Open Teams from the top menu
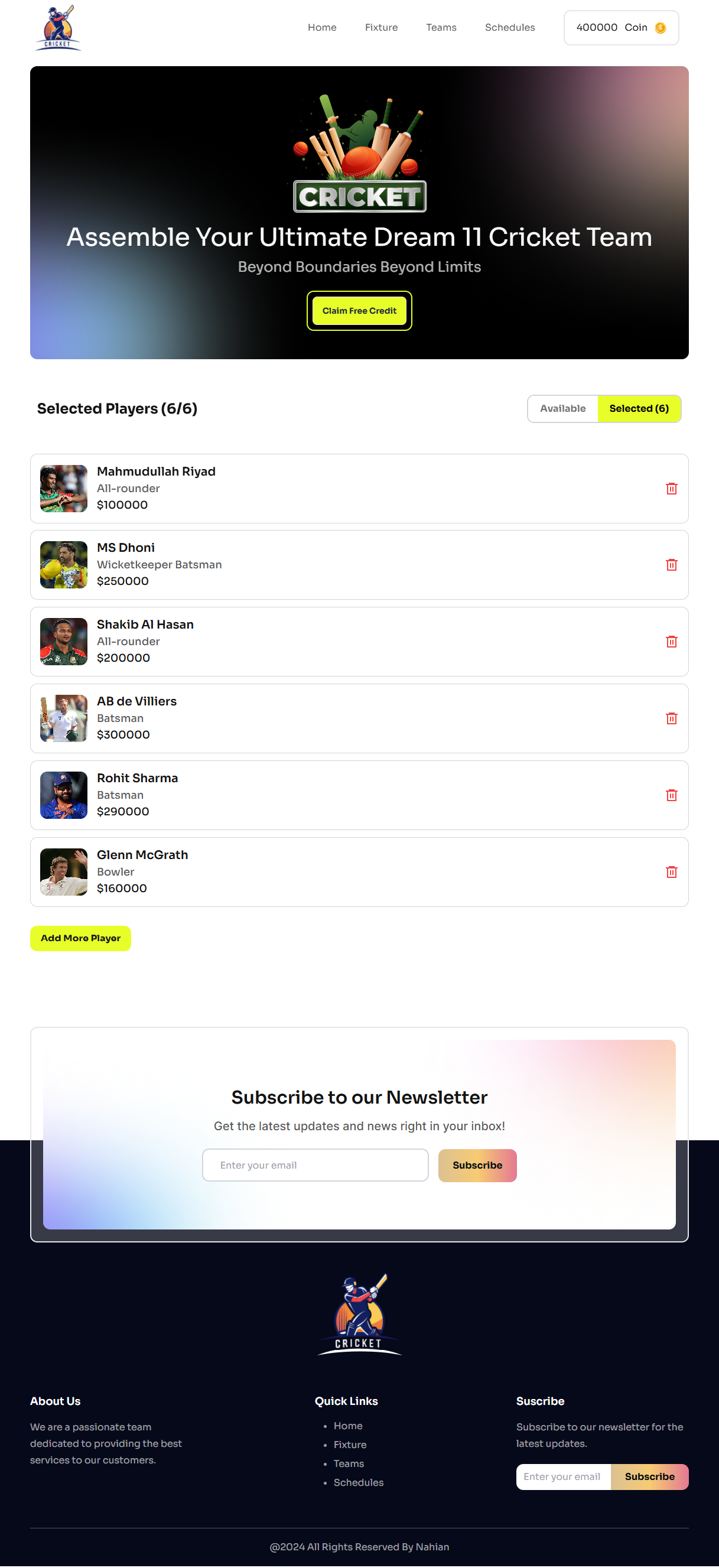The width and height of the screenshot is (719, 1568). click(x=441, y=27)
